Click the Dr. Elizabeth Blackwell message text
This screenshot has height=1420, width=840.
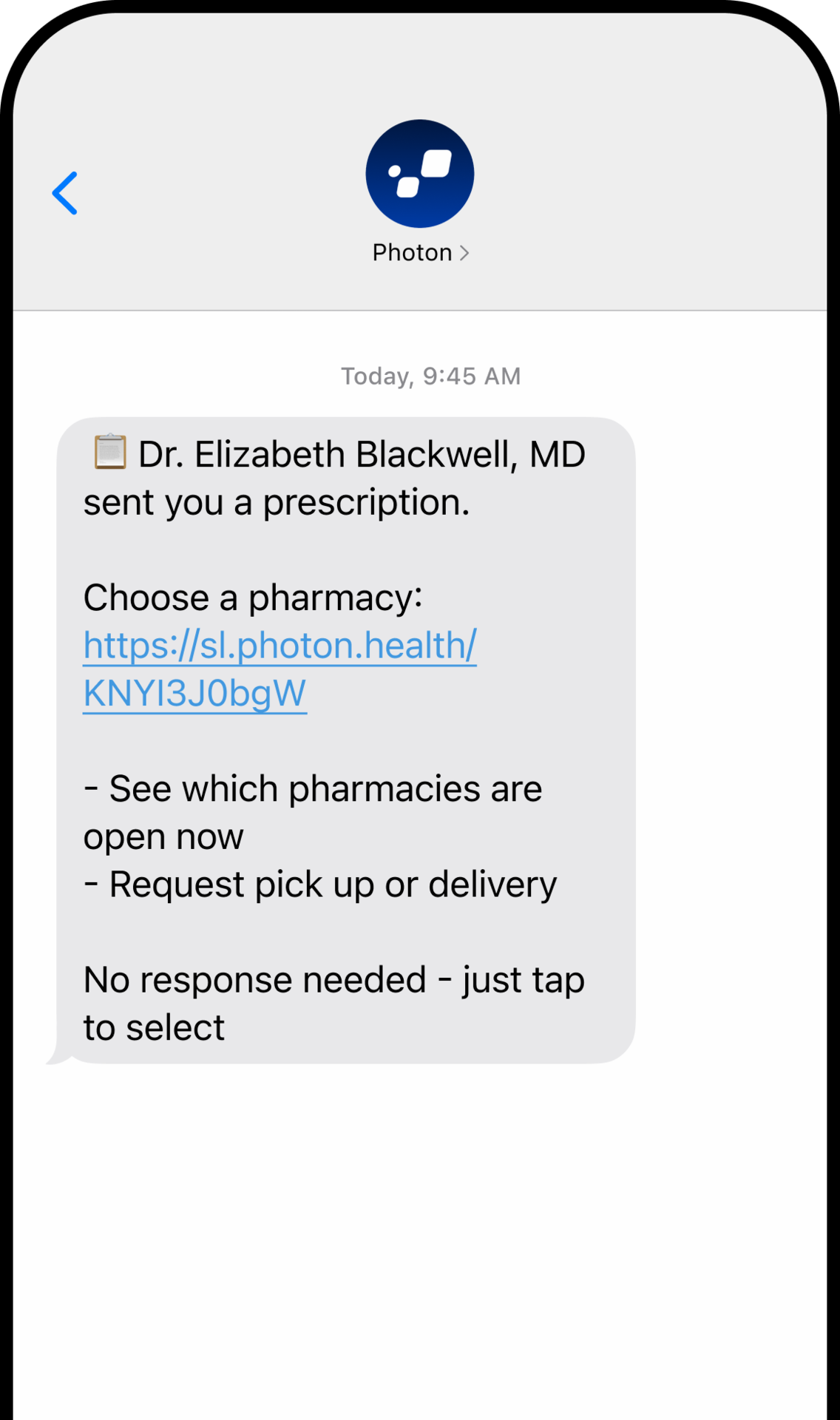pyautogui.click(x=333, y=477)
